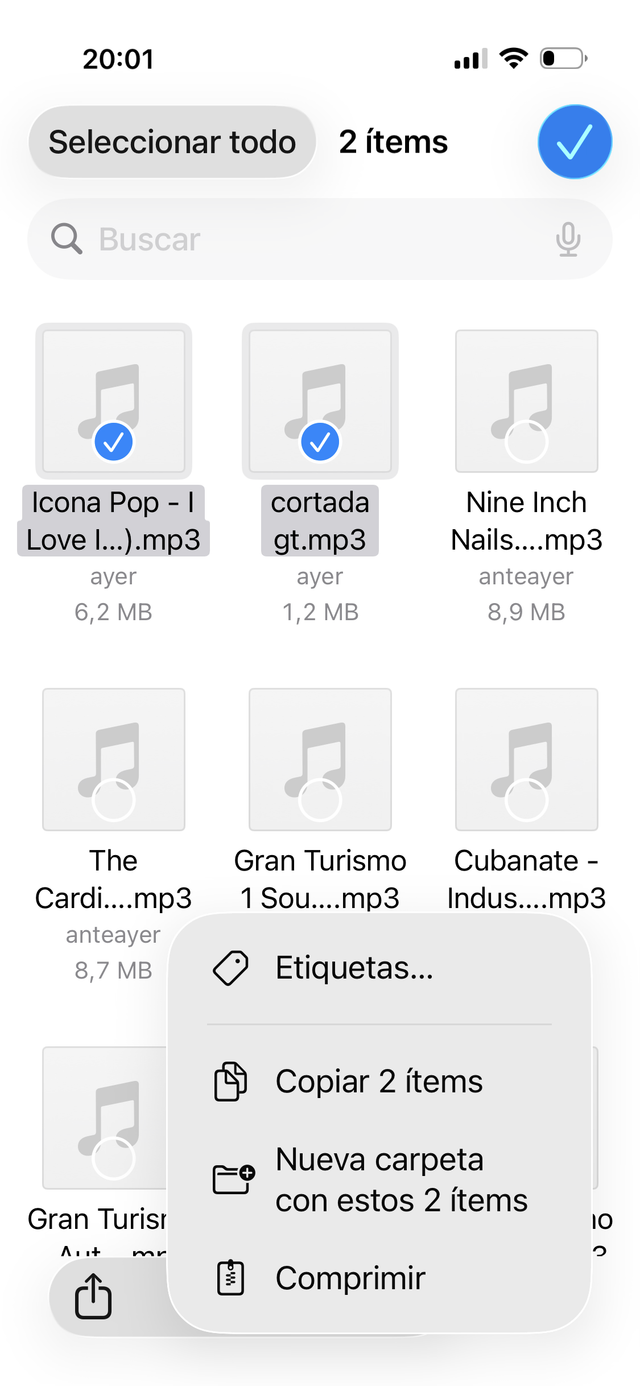
Task: Select The Cardi mp3 file
Action: (x=114, y=760)
